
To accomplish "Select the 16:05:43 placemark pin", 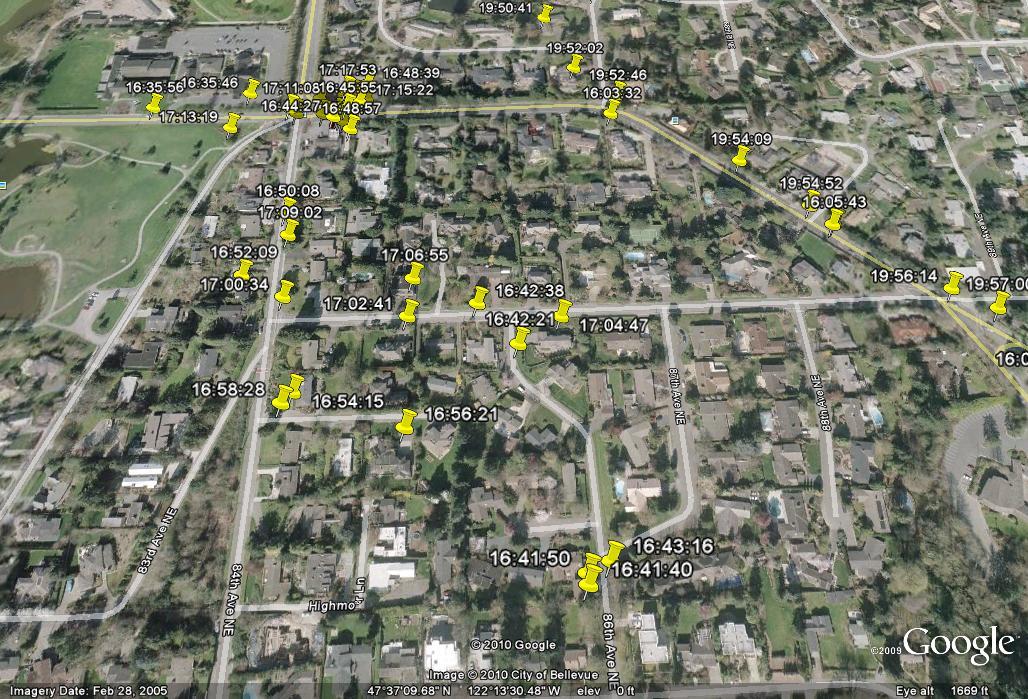I will (x=834, y=219).
